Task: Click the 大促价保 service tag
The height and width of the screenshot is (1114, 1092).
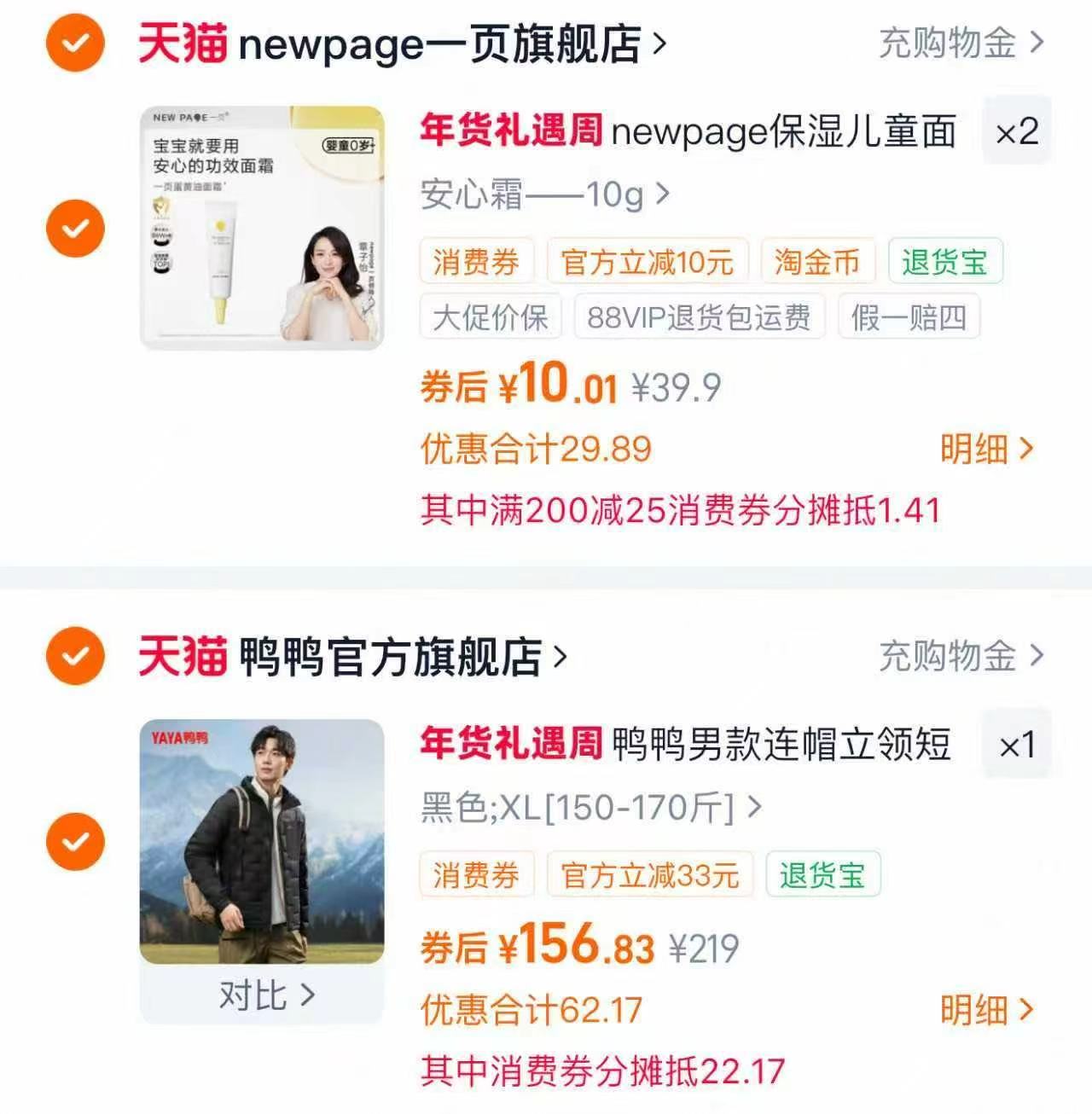Action: point(491,317)
